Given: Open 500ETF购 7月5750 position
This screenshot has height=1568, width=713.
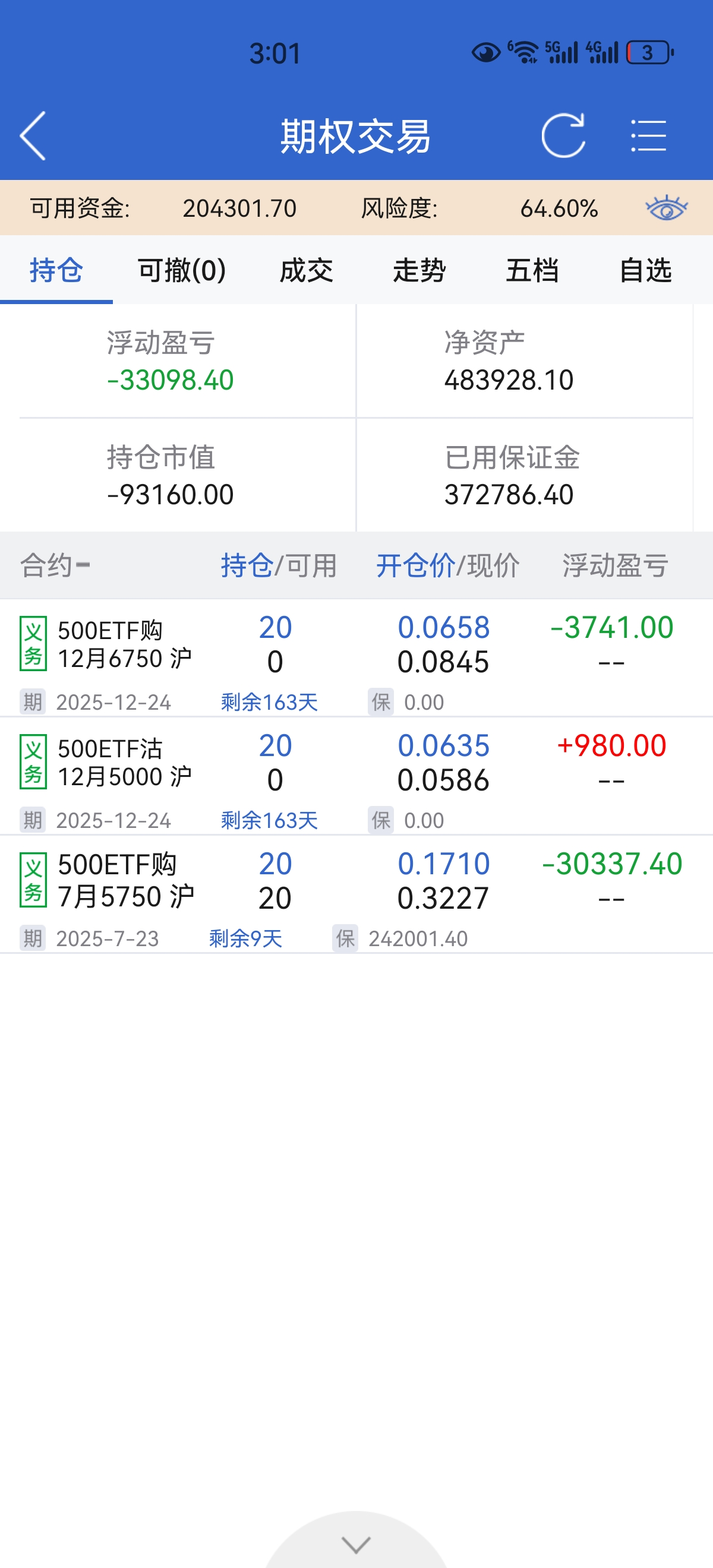Looking at the screenshot, I should coord(124,881).
